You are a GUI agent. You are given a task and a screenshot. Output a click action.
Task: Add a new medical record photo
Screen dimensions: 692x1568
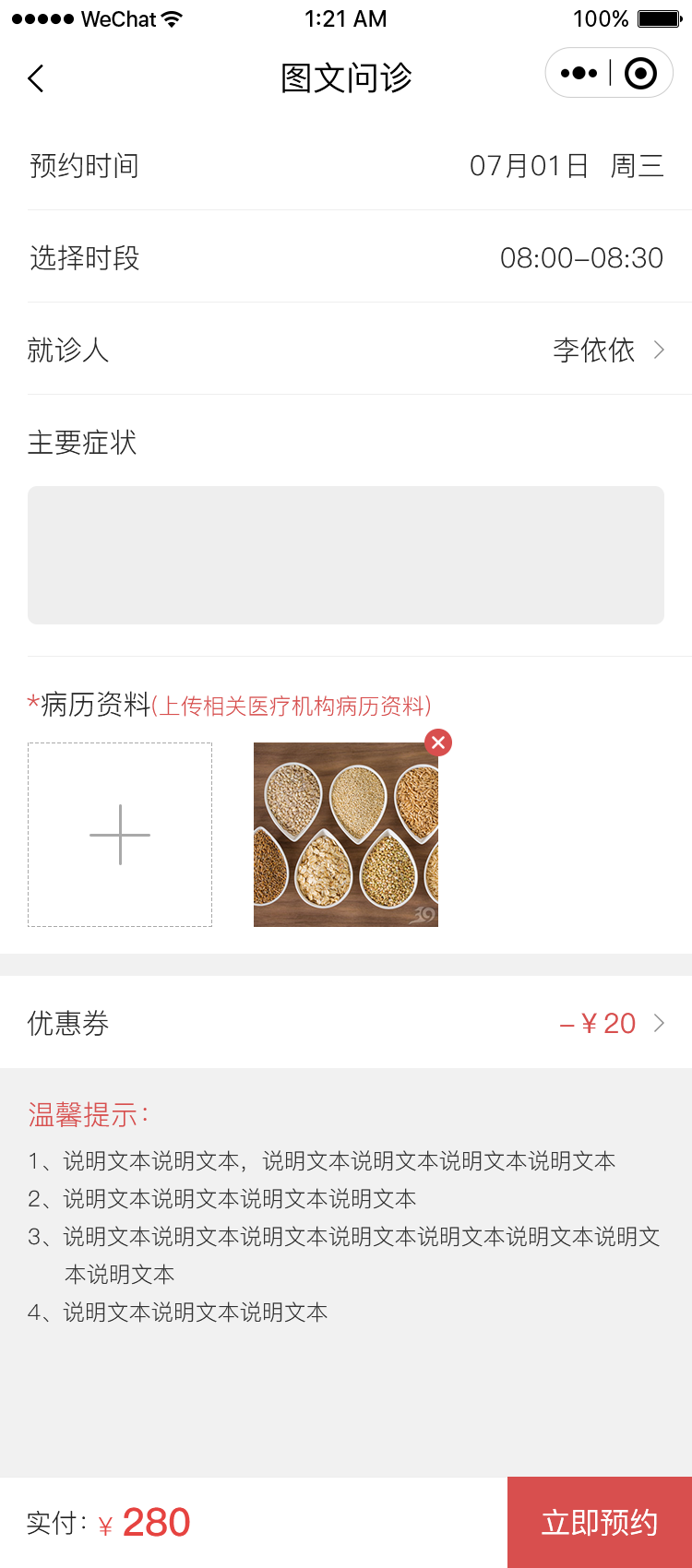click(120, 835)
